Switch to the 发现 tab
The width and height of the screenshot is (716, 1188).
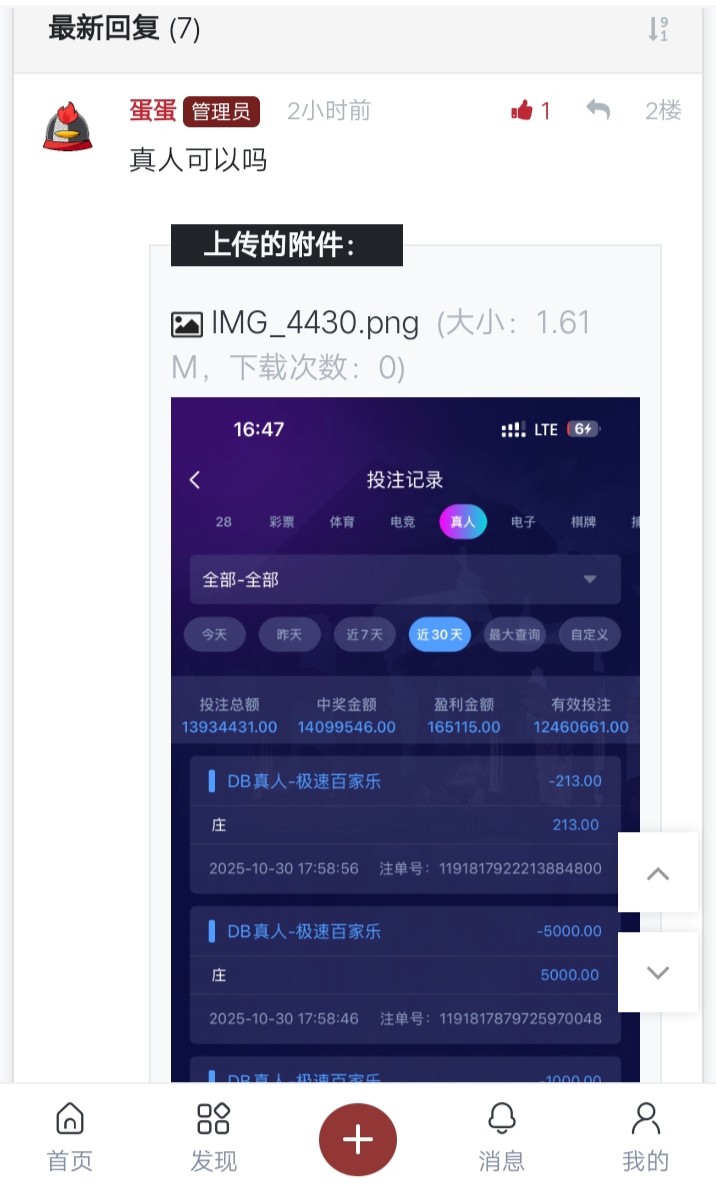click(x=213, y=1137)
